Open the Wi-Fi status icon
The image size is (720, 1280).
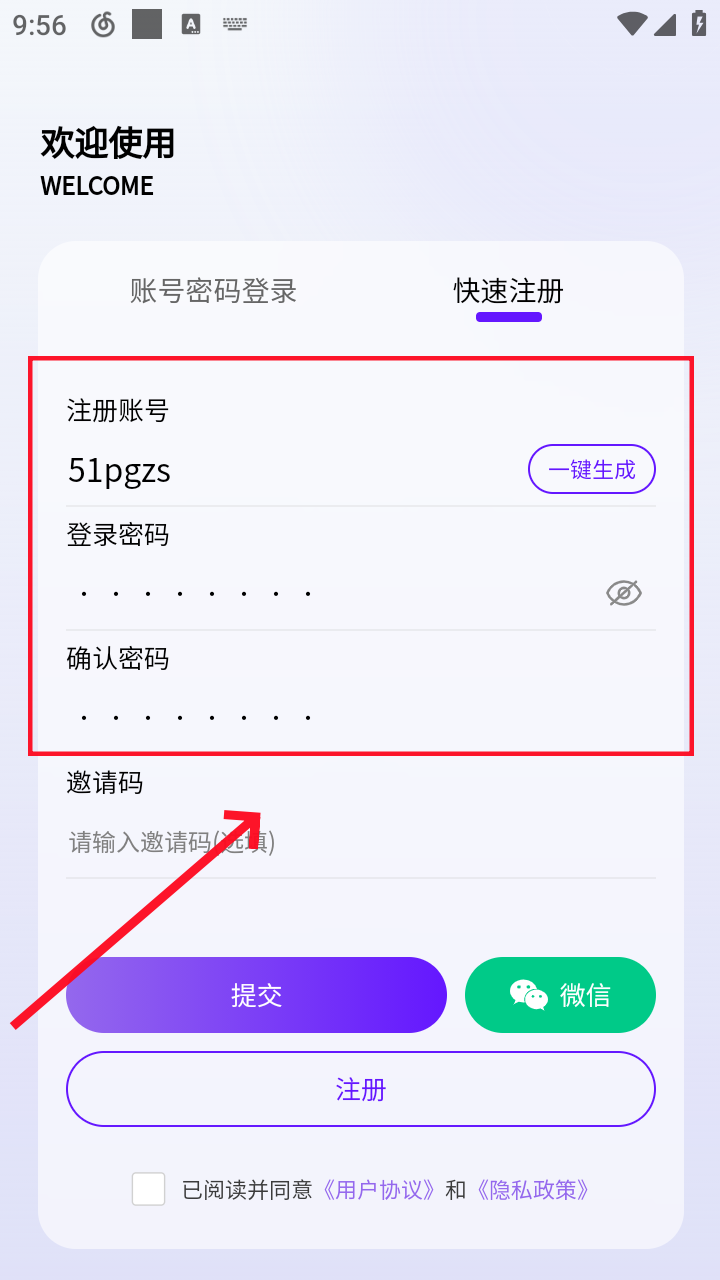[x=632, y=25]
